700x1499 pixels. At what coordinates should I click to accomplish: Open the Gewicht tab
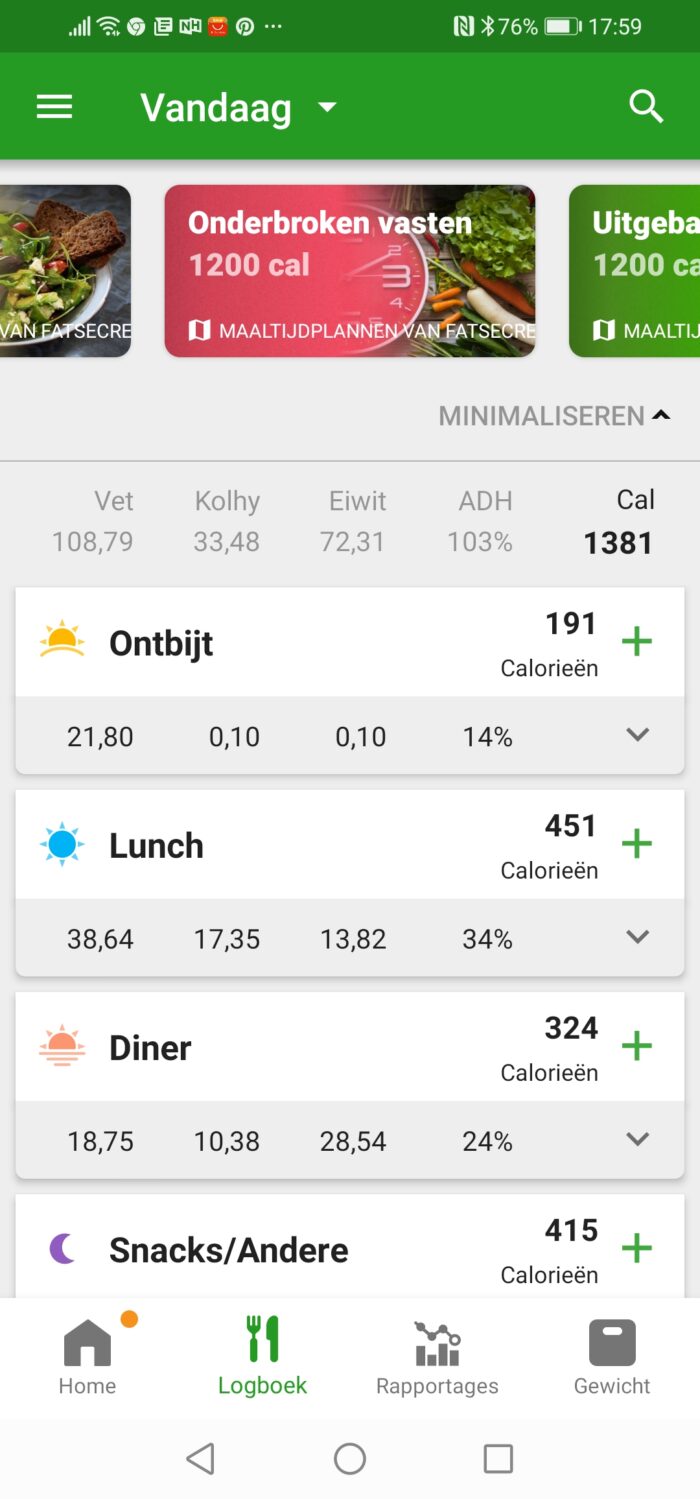tap(612, 1357)
